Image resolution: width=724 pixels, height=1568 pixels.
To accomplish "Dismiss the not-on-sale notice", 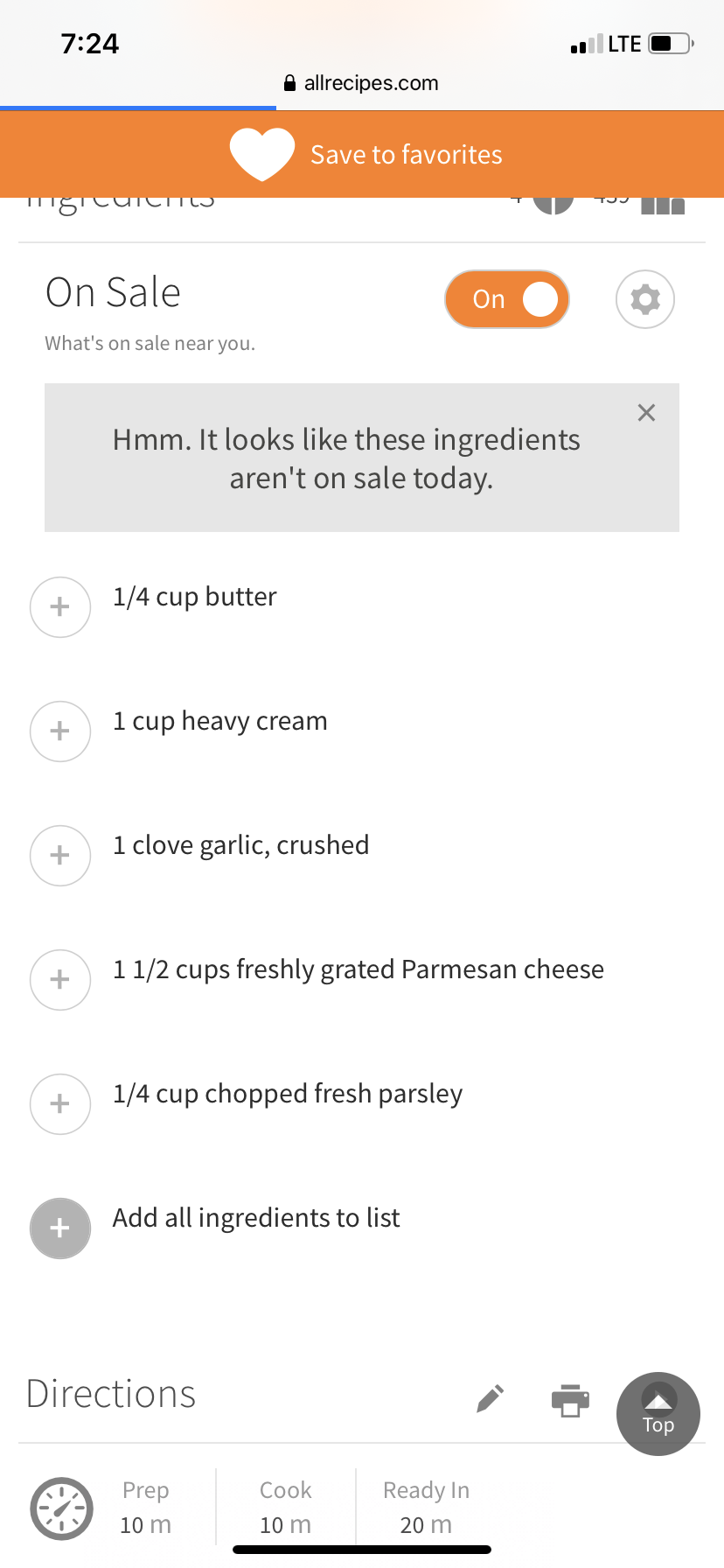I will pos(646,413).
